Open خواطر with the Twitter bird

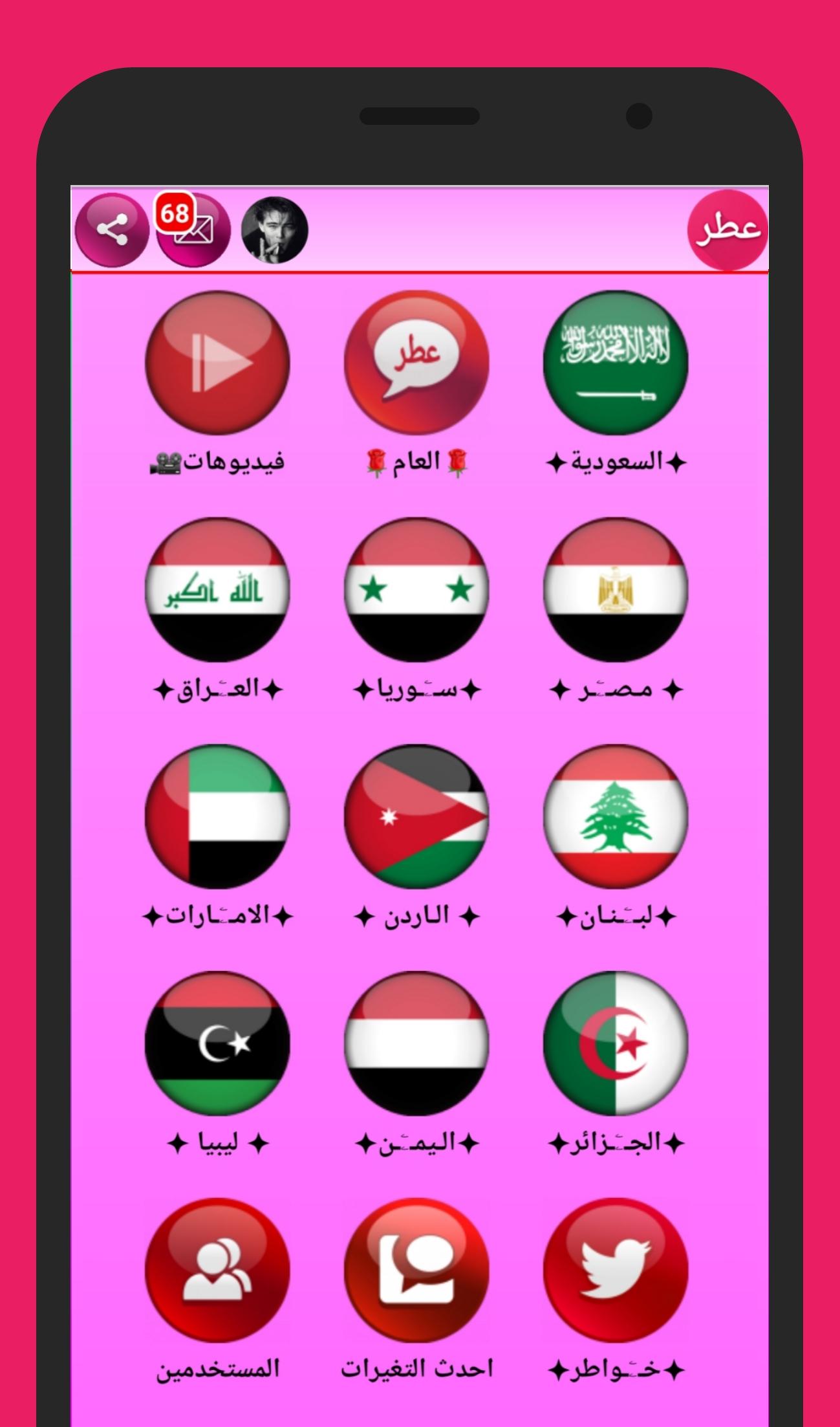tap(616, 1270)
